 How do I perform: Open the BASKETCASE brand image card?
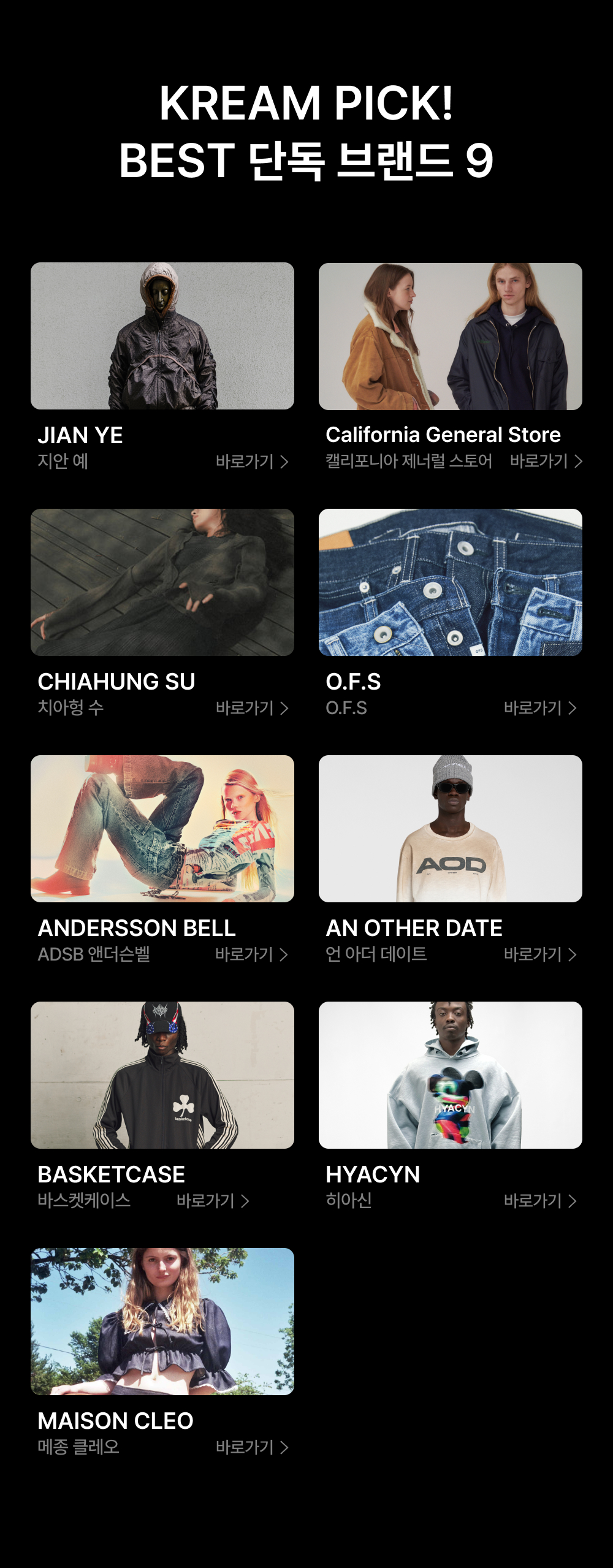162,1075
